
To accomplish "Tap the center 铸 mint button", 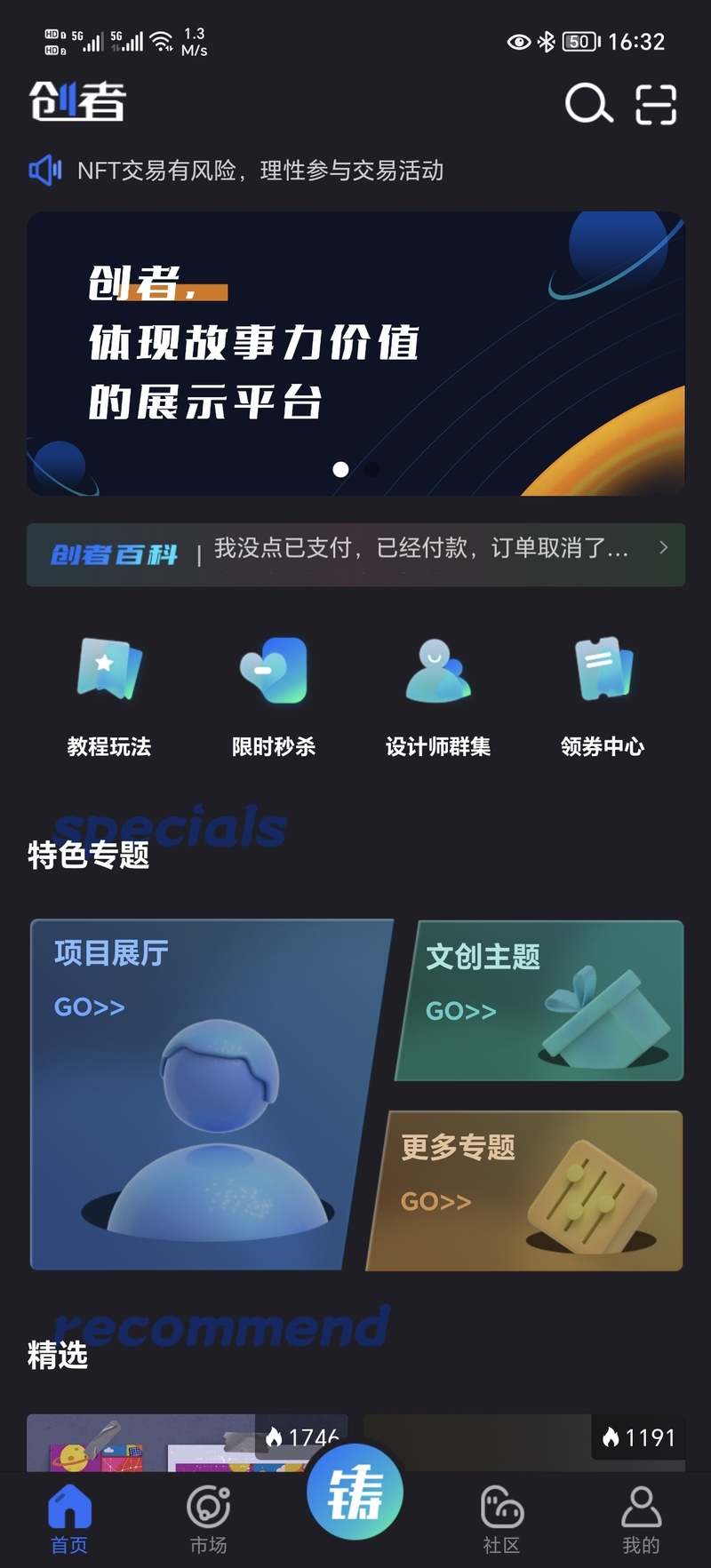I will pos(355,1492).
